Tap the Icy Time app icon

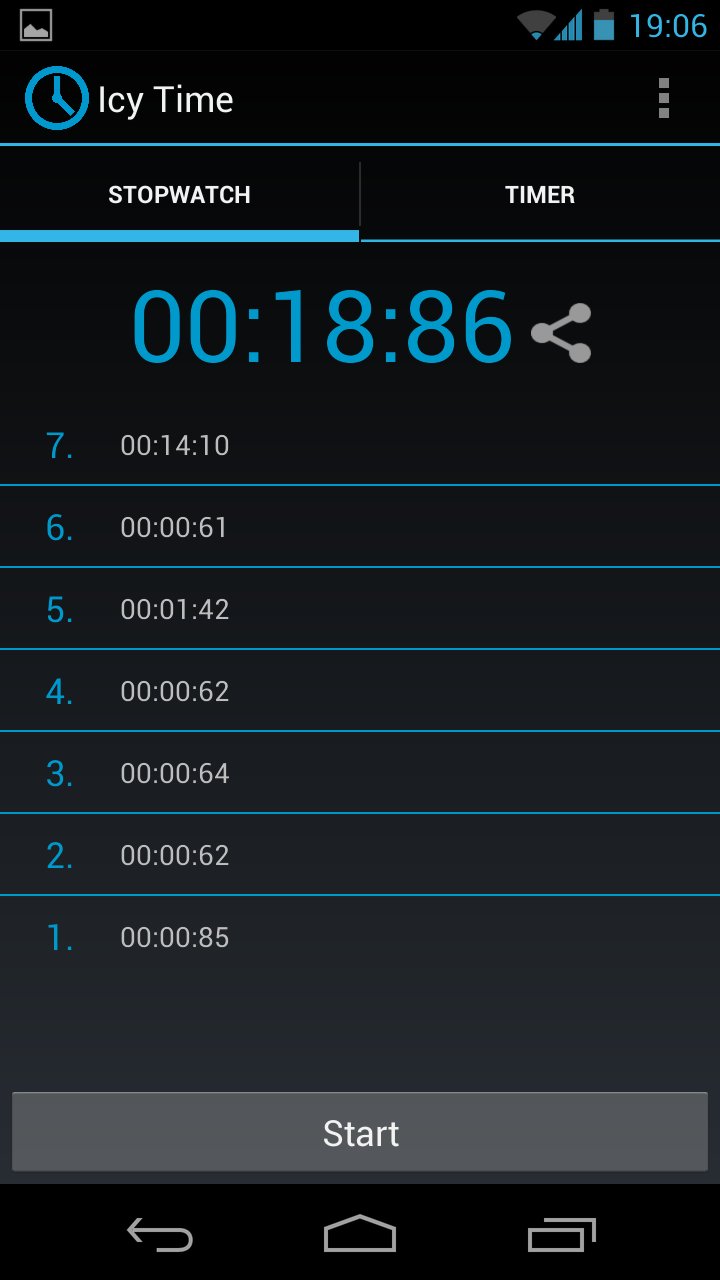click(56, 98)
